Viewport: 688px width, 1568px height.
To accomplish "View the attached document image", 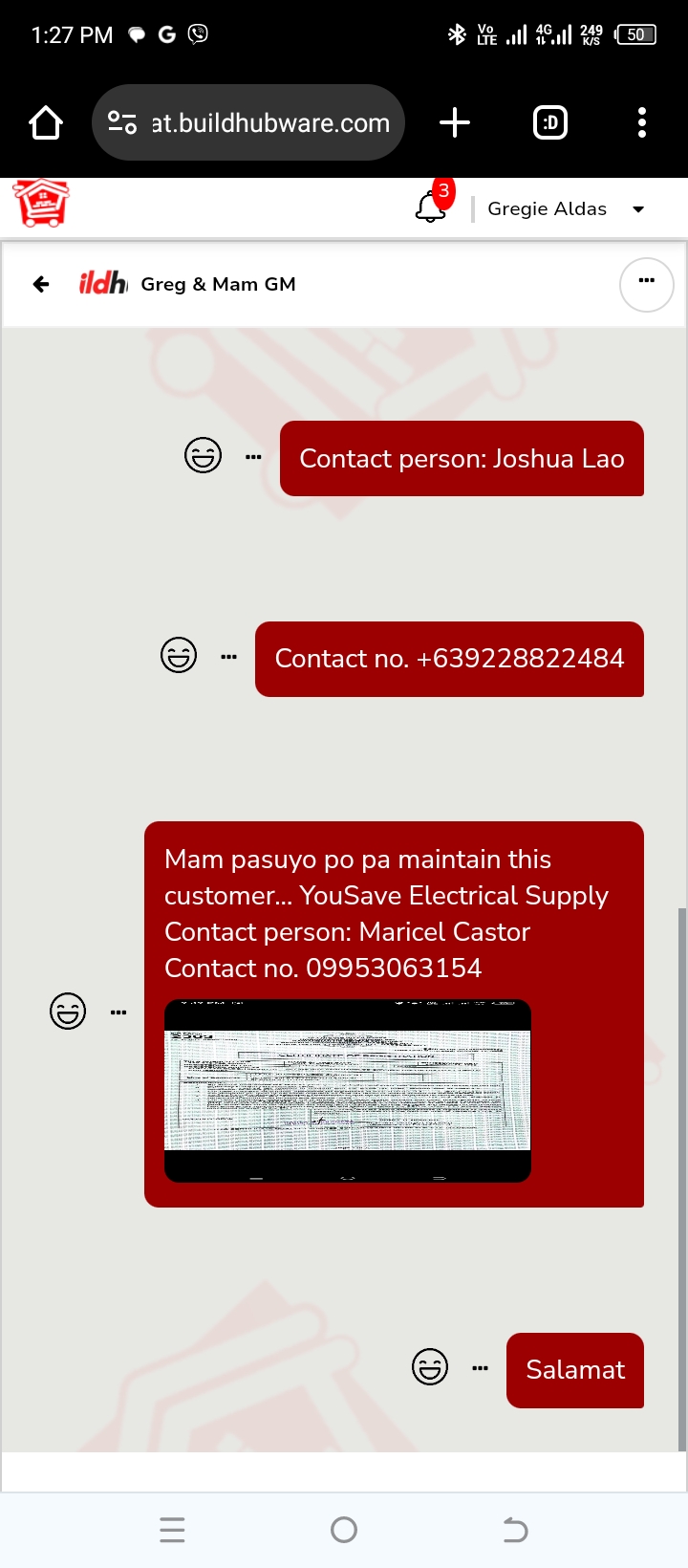I will coord(347,1090).
